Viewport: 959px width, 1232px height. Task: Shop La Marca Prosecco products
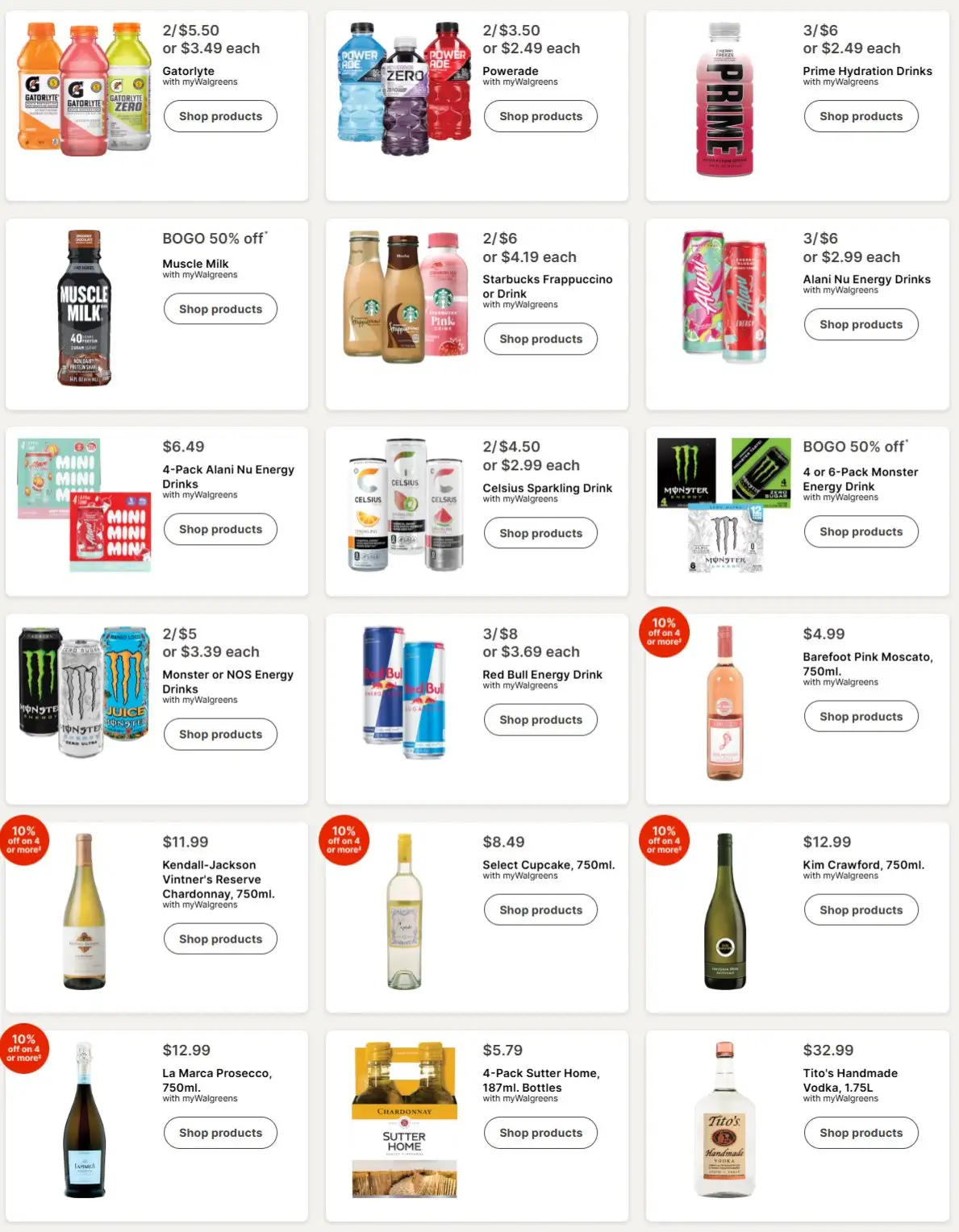pyautogui.click(x=220, y=1133)
